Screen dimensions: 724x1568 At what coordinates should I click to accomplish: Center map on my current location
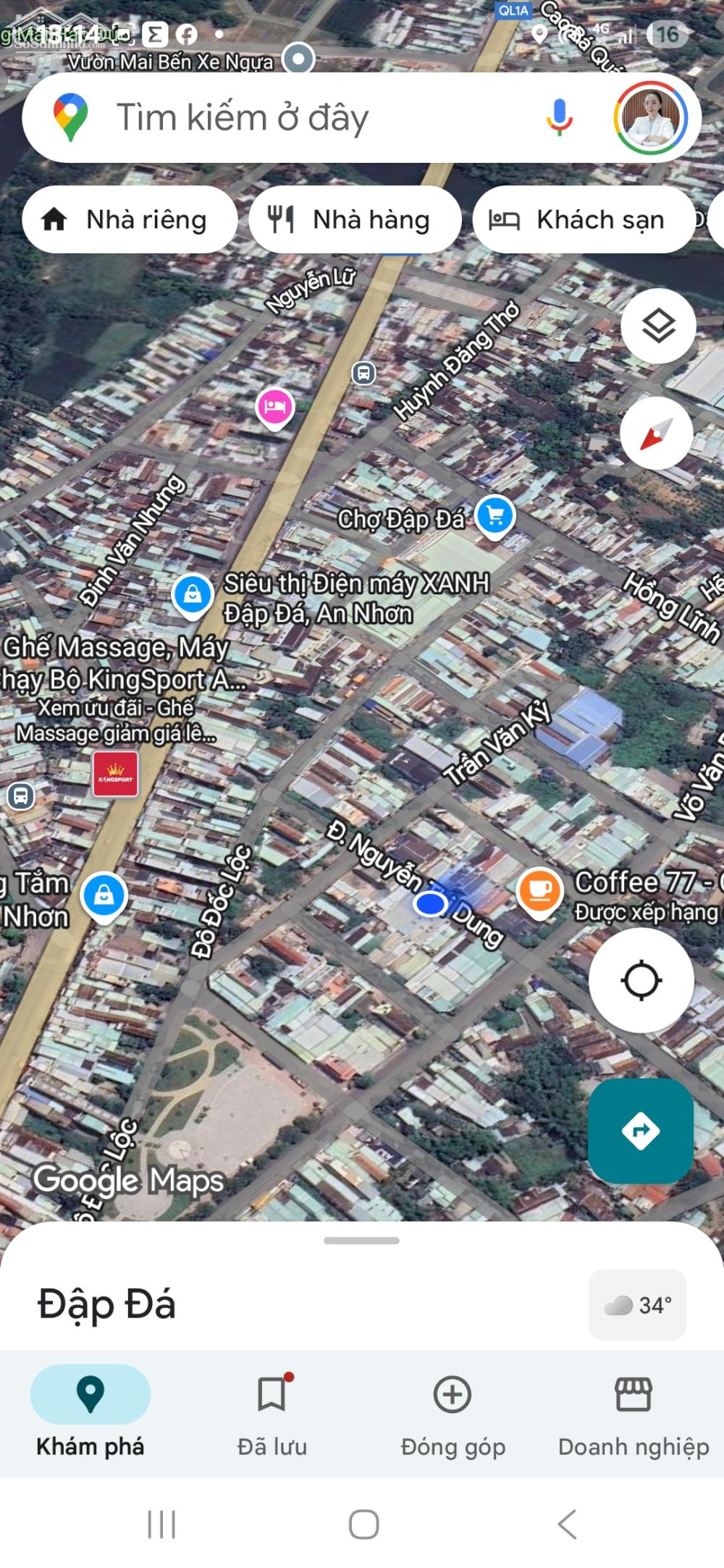coord(641,981)
